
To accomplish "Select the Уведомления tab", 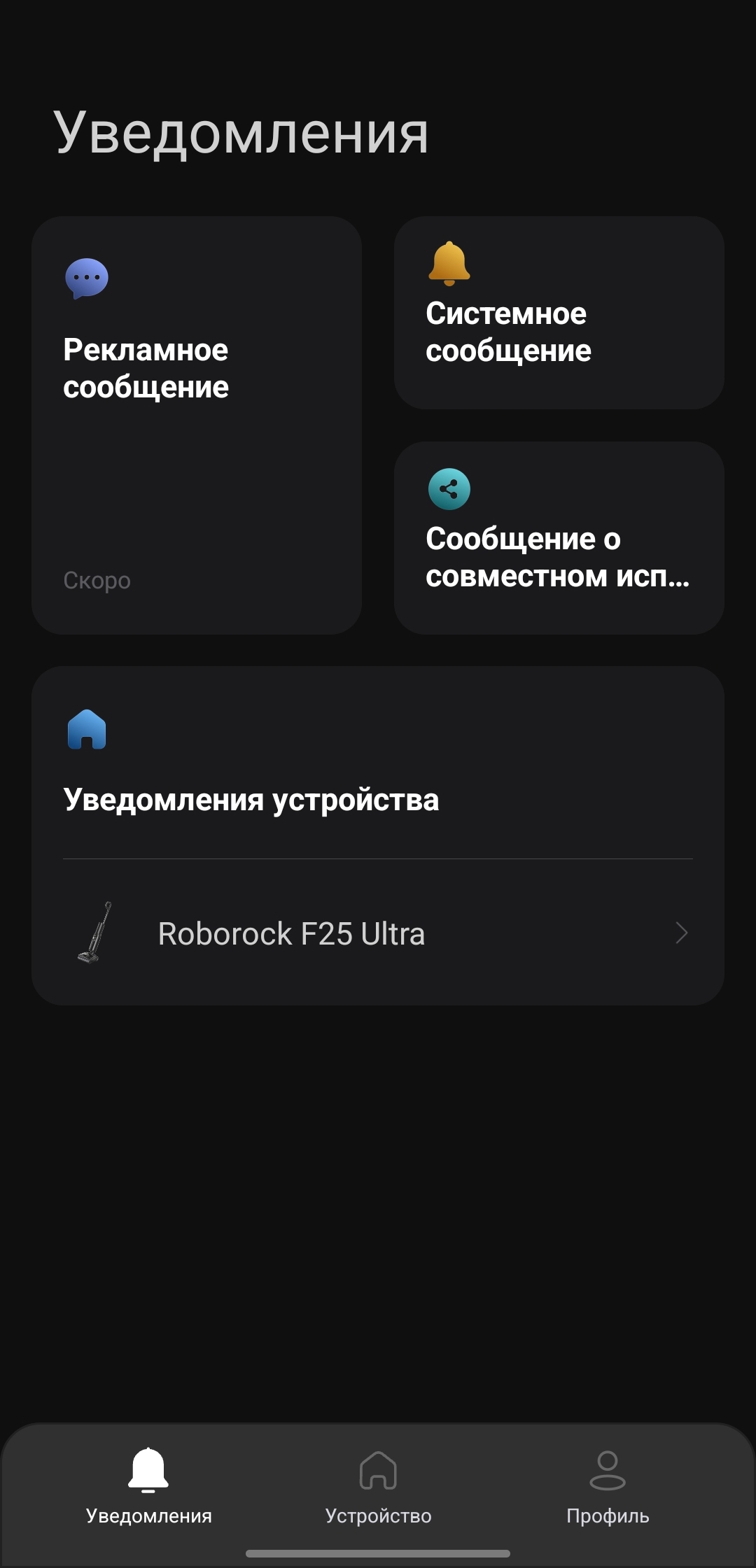I will point(148,1486).
